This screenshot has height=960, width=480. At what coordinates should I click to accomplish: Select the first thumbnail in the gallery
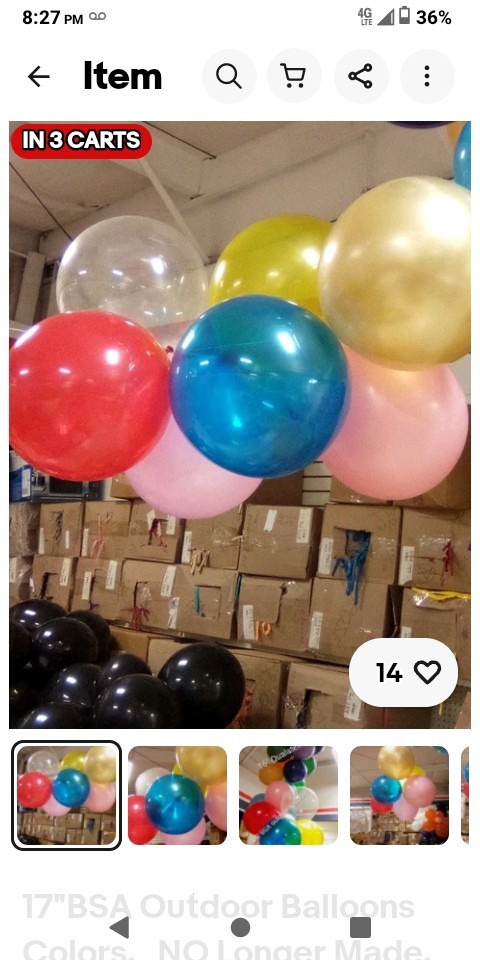click(x=66, y=795)
